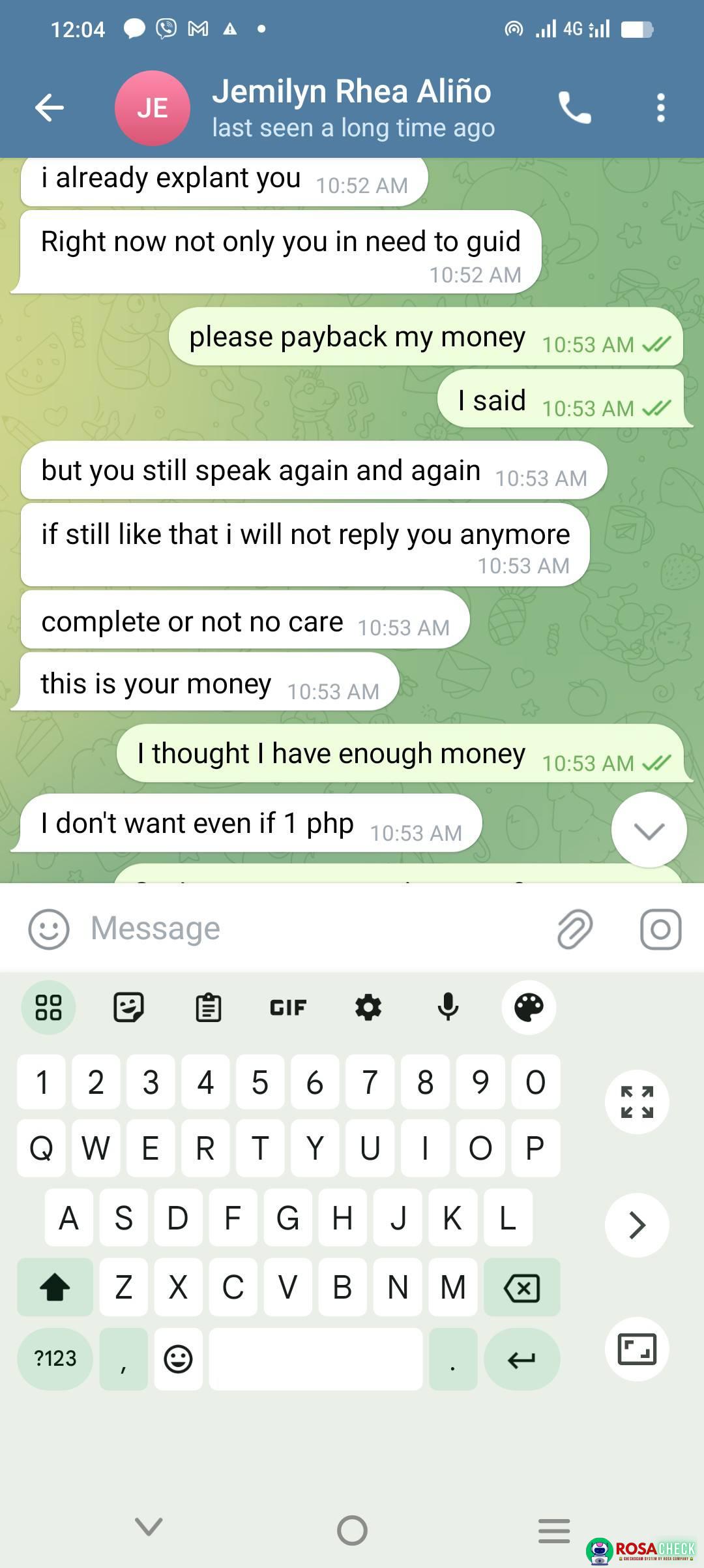Attach a file with the paperclip
Viewport: 704px width, 1568px height.
click(575, 929)
